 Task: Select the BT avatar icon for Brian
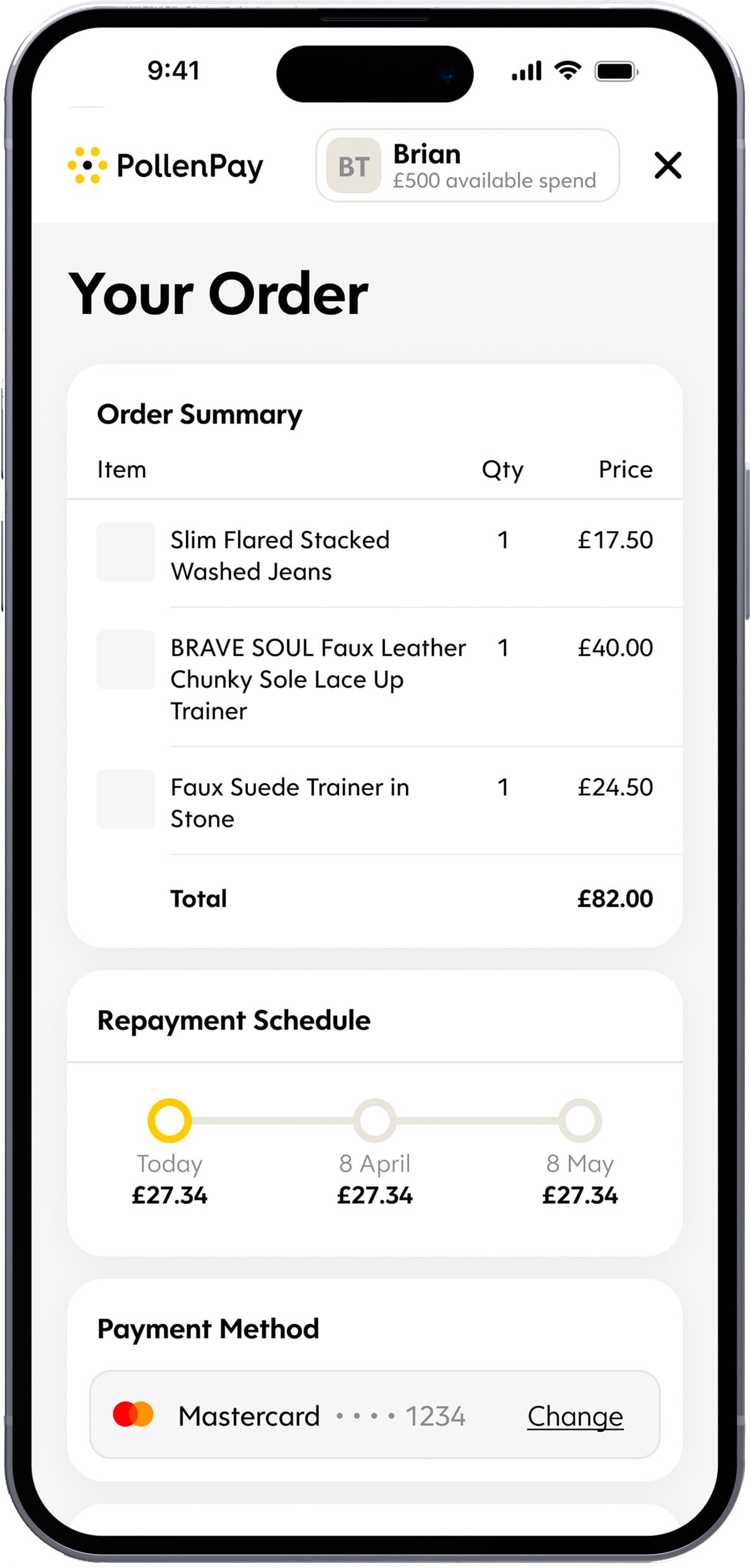[x=354, y=166]
